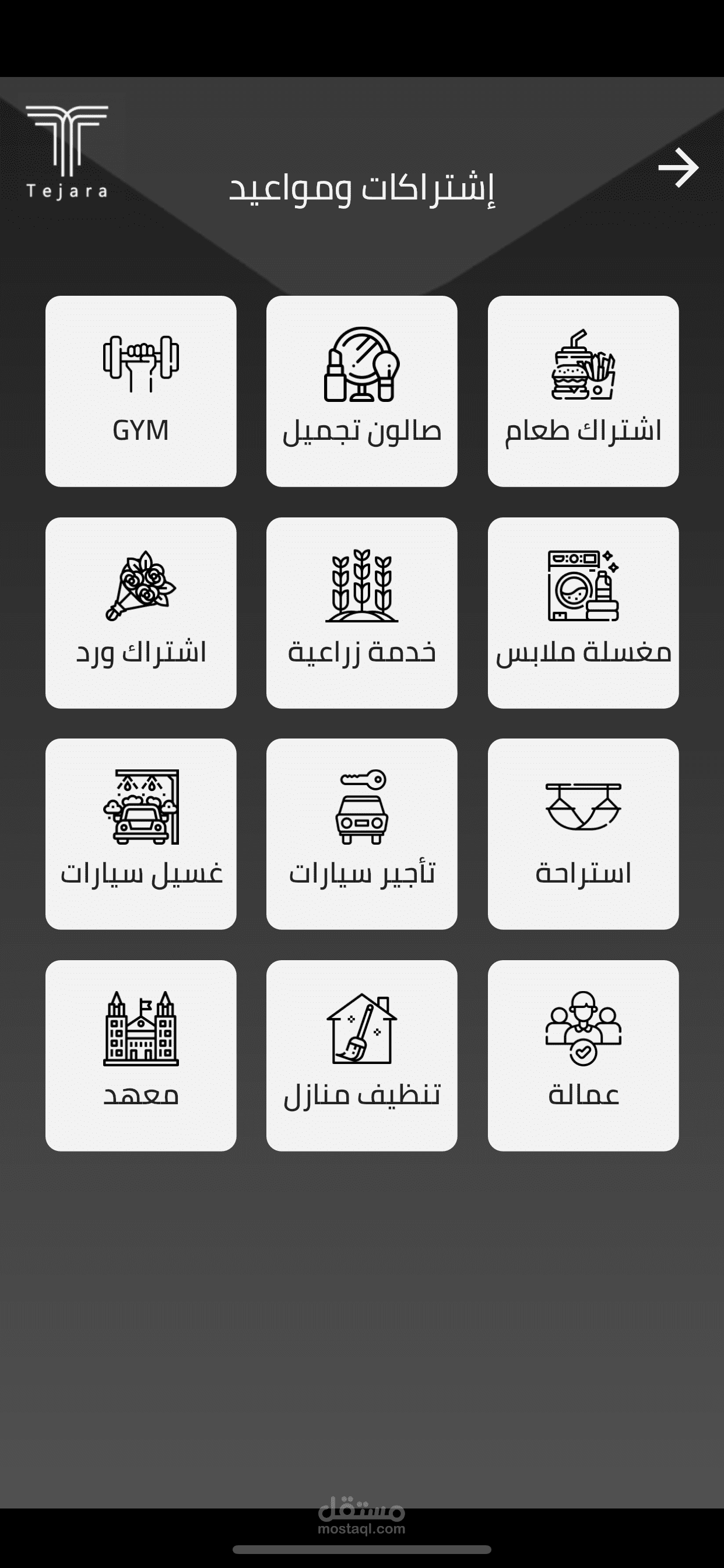Choose the استراحة rest house tile
The image size is (724, 1568).
point(583,834)
